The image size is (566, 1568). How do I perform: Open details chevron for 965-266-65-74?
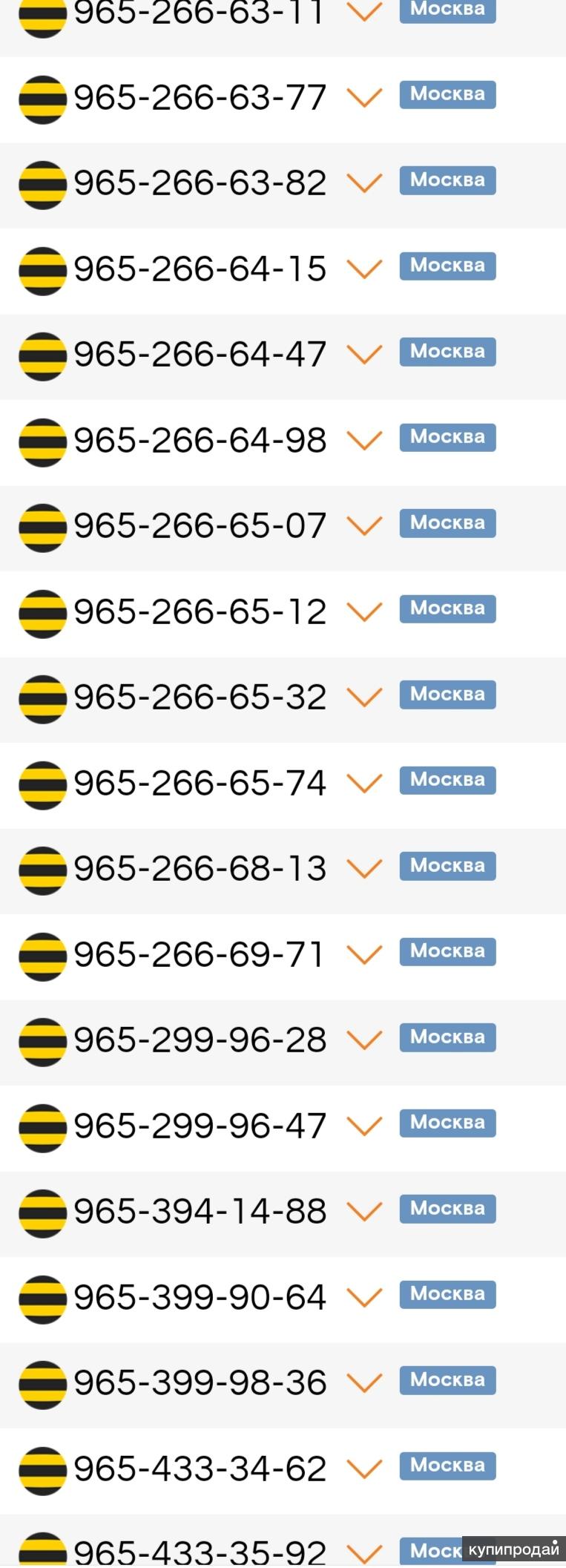point(364,784)
